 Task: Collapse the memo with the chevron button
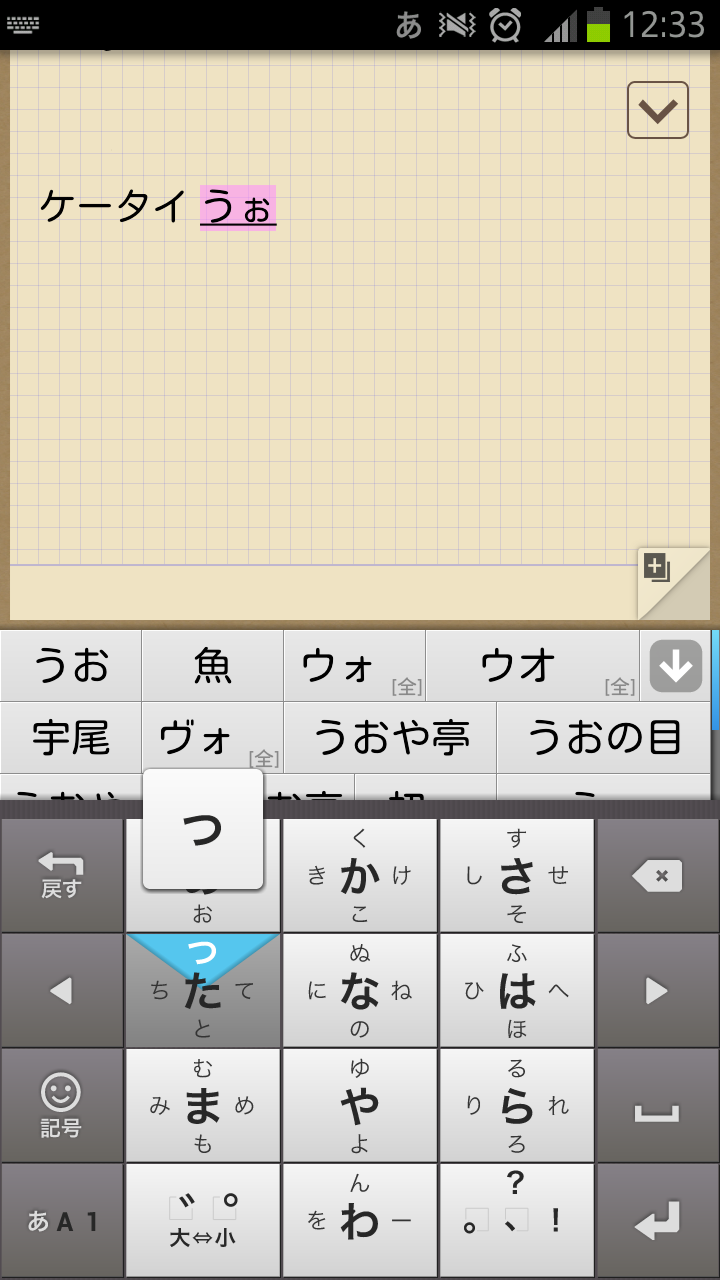[x=657, y=110]
